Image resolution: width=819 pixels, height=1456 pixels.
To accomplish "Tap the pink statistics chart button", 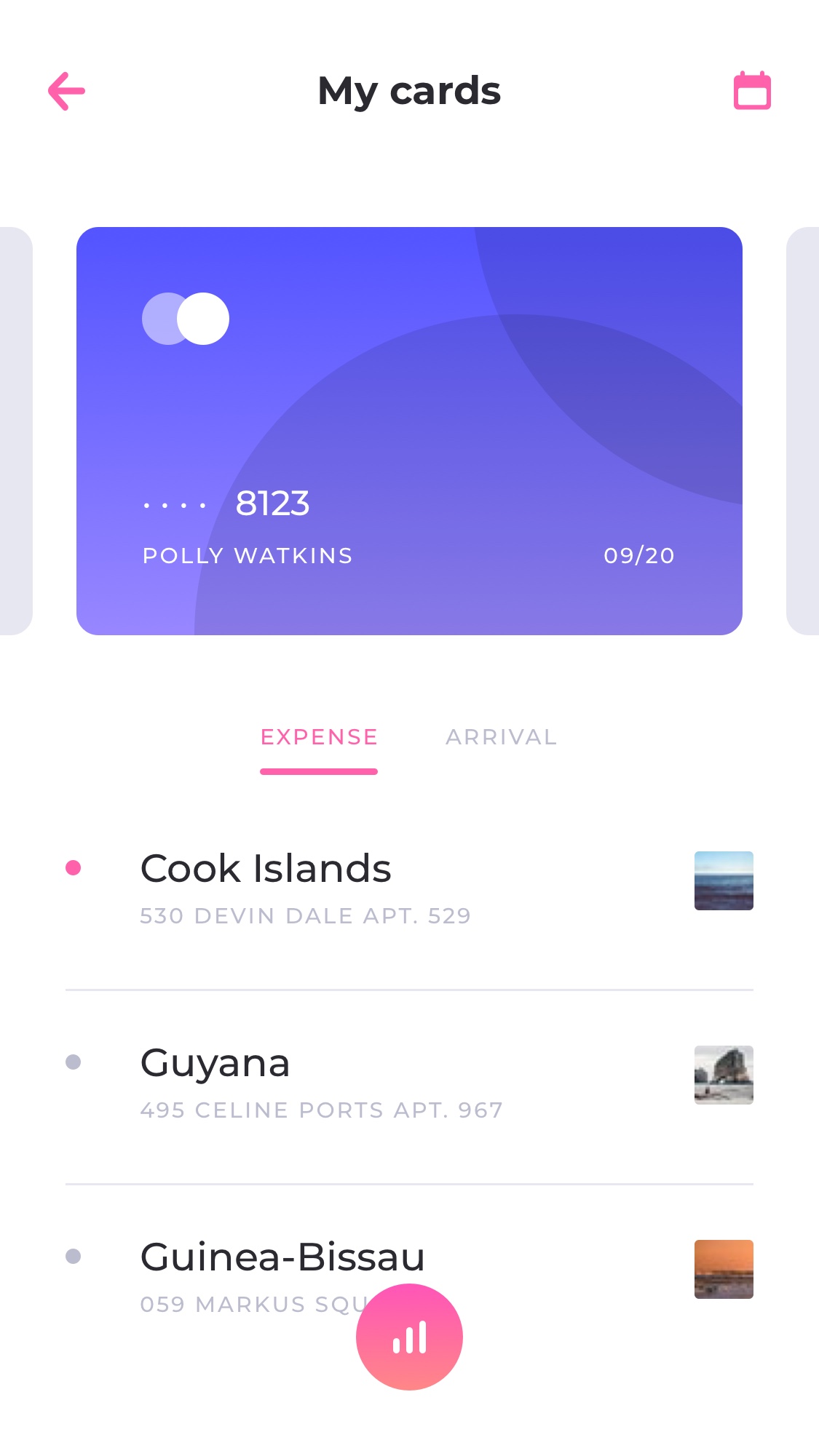I will point(409,1337).
